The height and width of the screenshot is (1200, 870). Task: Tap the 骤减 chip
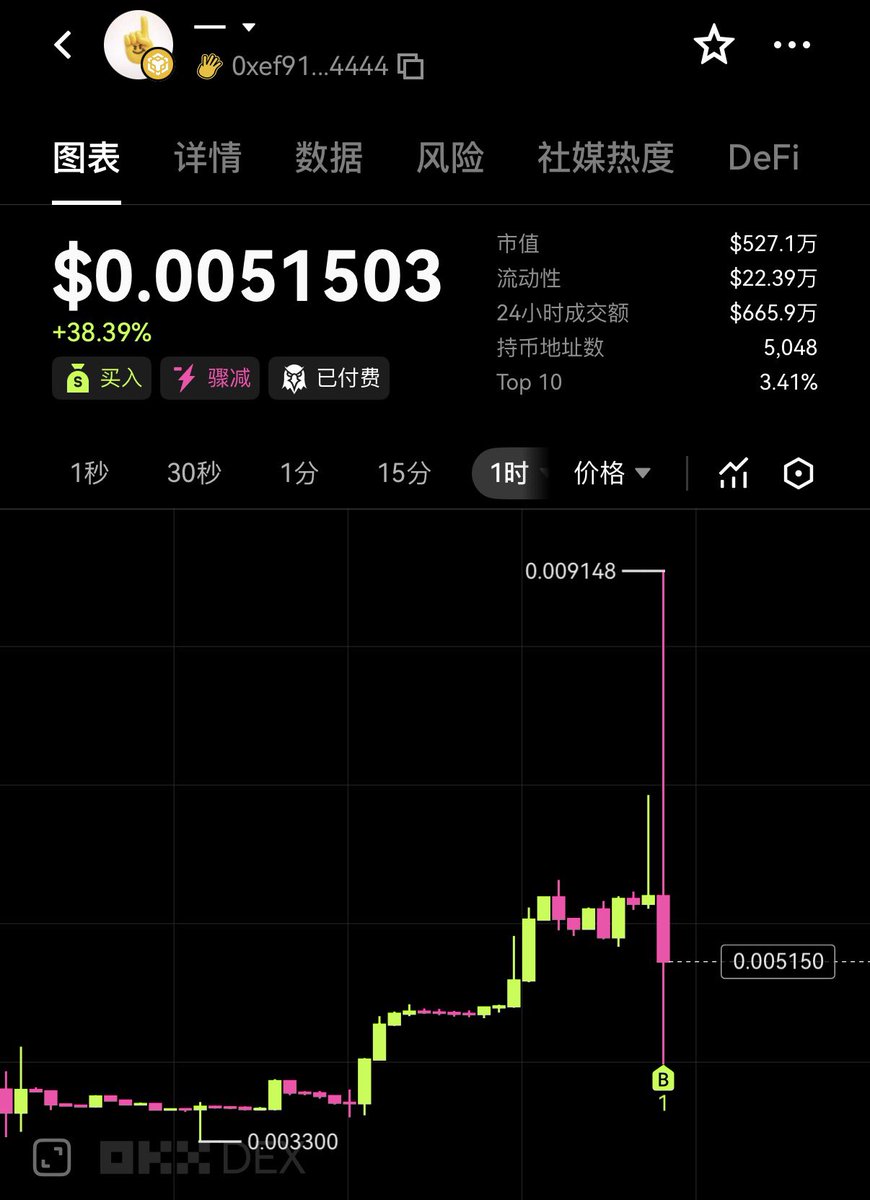pos(210,379)
